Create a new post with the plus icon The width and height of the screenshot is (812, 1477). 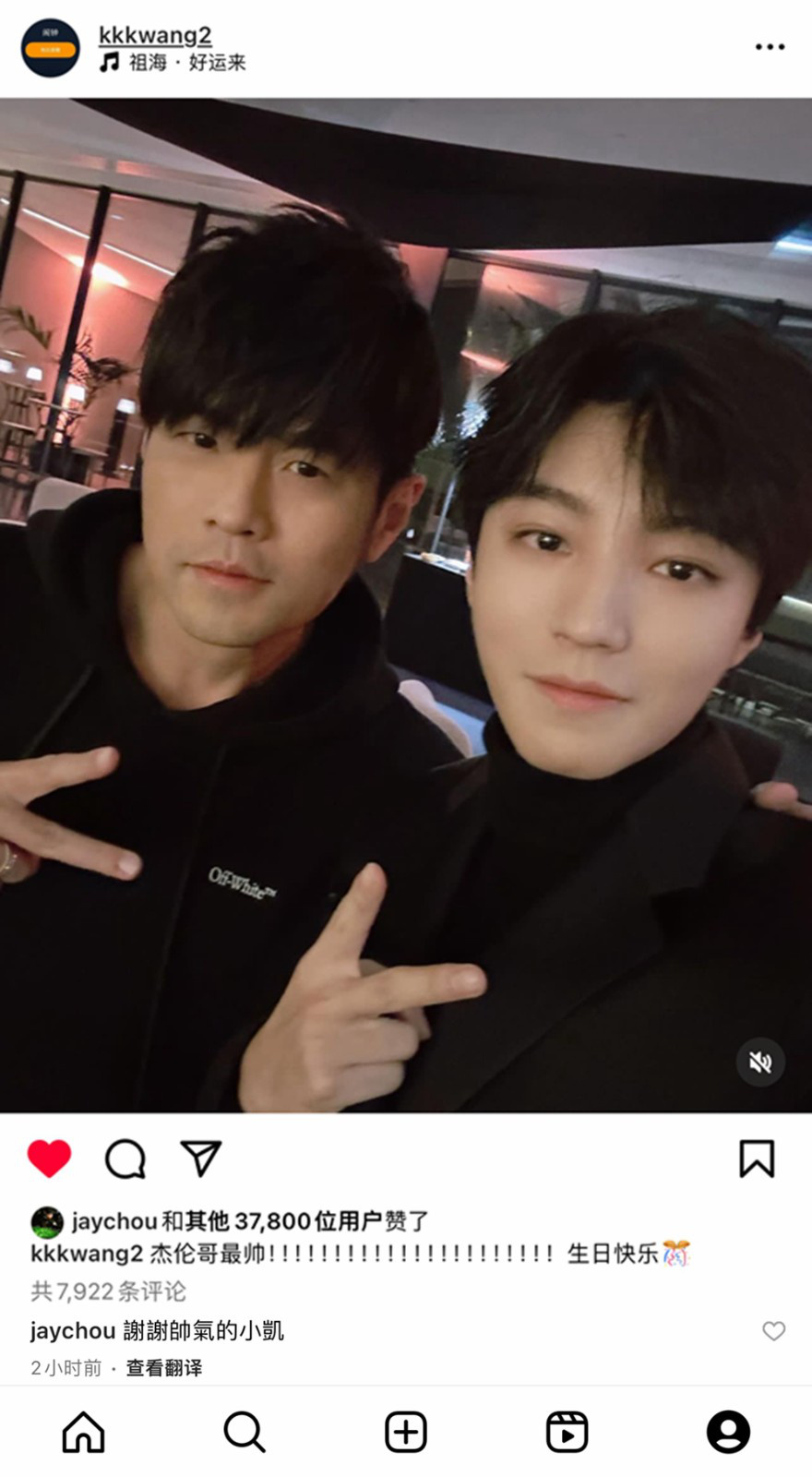(406, 1432)
